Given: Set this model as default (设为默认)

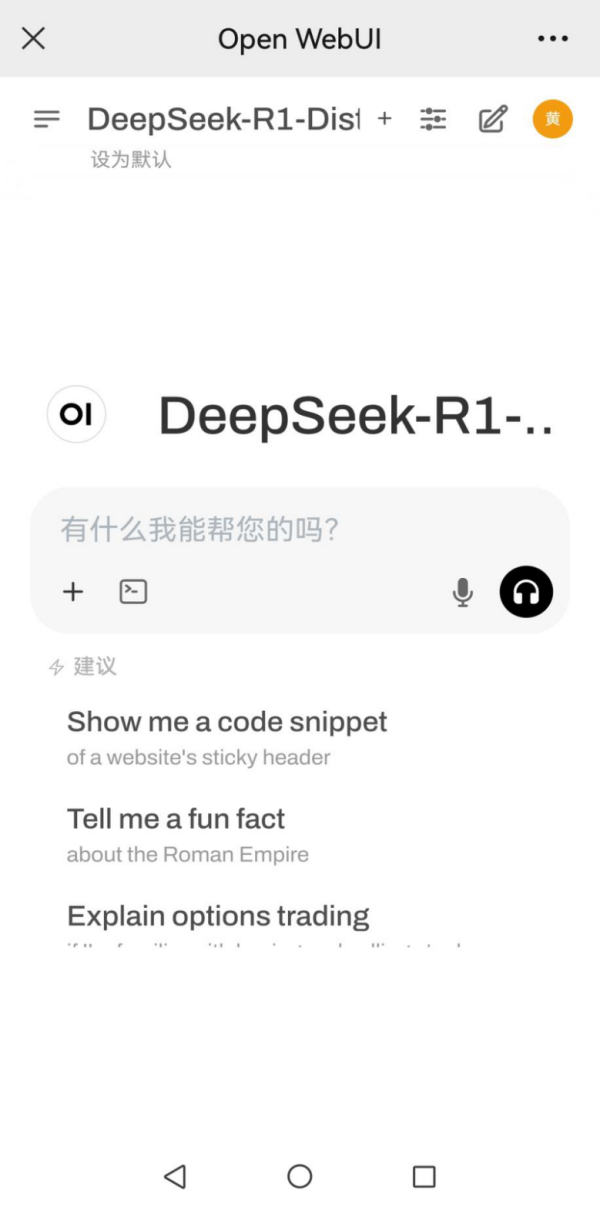Looking at the screenshot, I should [x=131, y=159].
